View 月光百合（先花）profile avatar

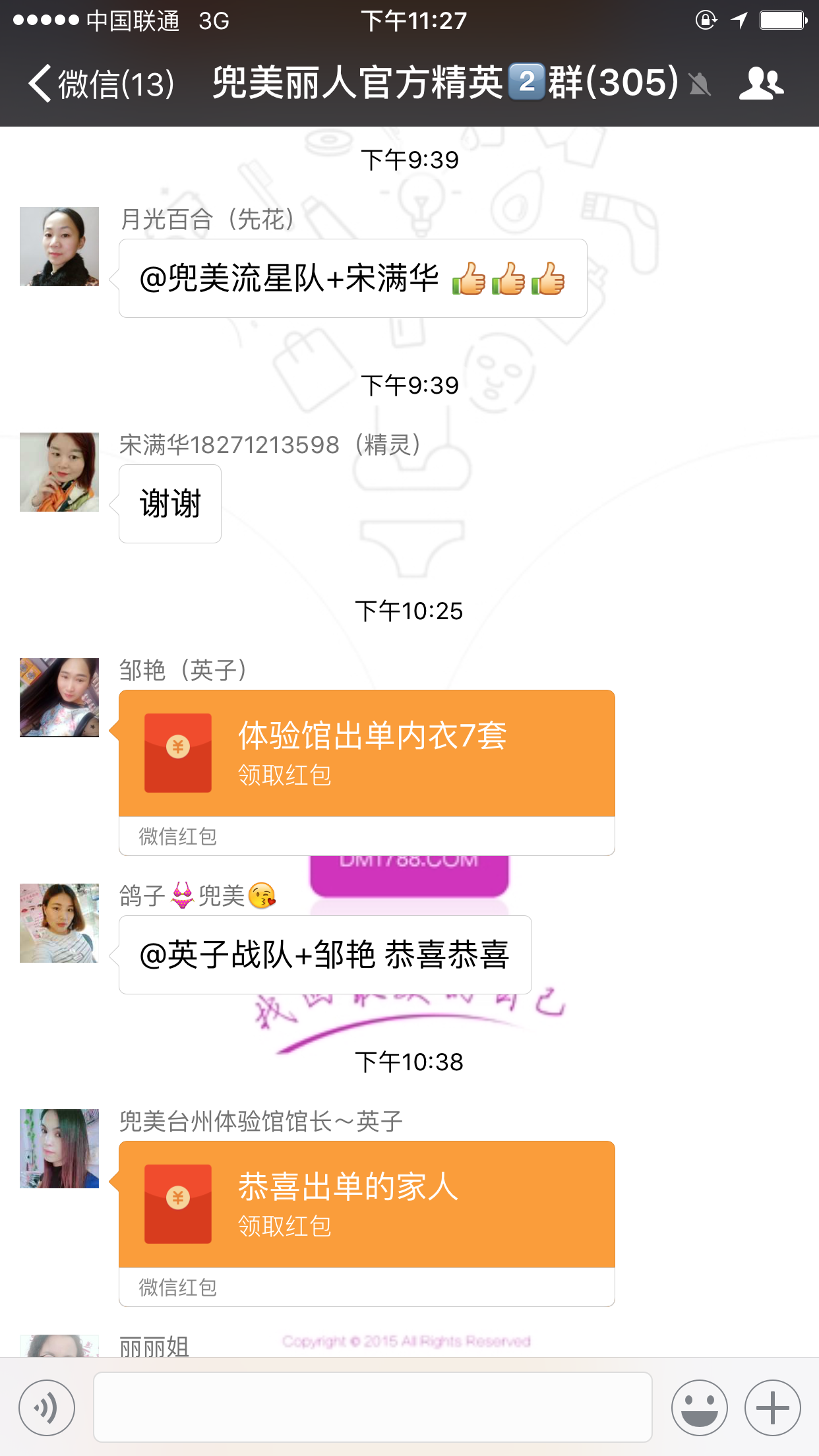tap(59, 247)
